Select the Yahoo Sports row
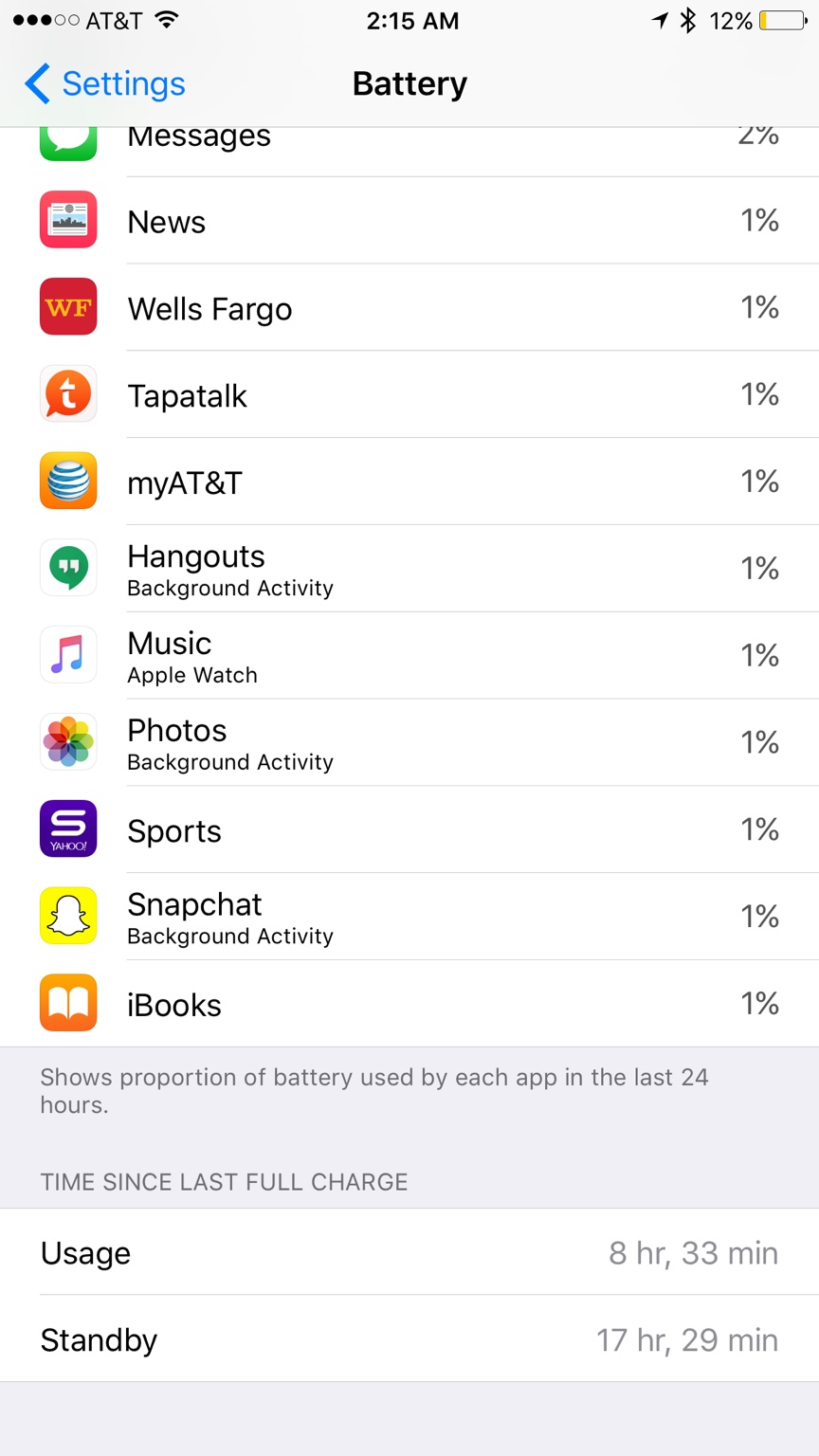This screenshot has height=1456, width=819. click(409, 831)
